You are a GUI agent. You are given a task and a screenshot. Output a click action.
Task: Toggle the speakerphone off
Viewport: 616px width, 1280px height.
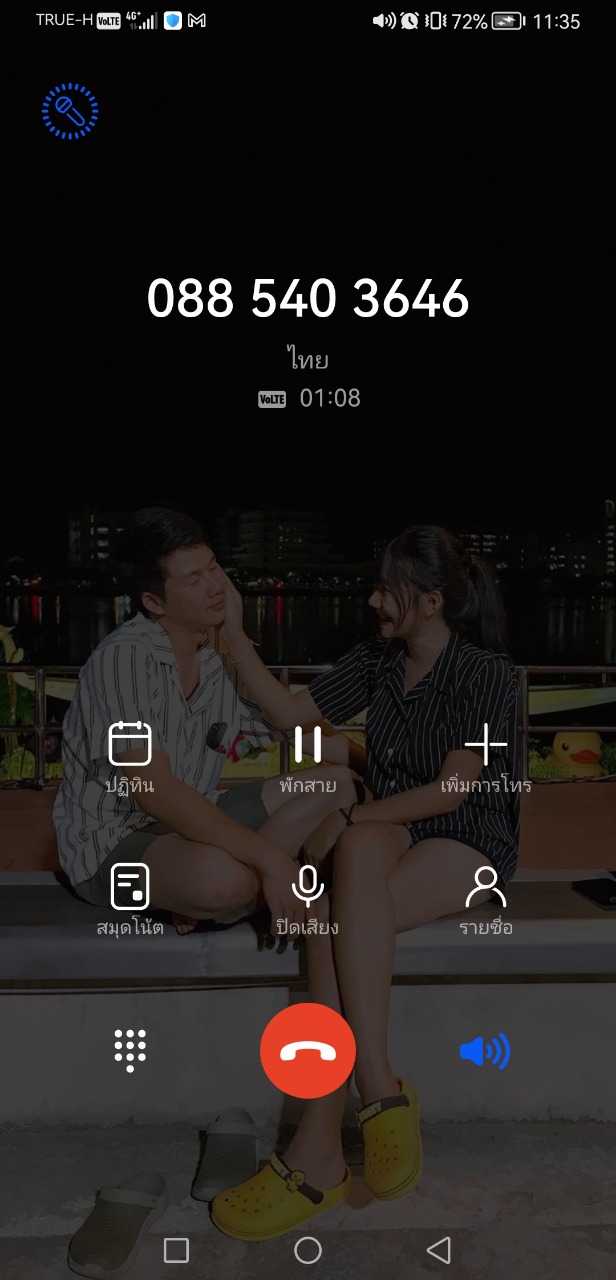tap(485, 1051)
